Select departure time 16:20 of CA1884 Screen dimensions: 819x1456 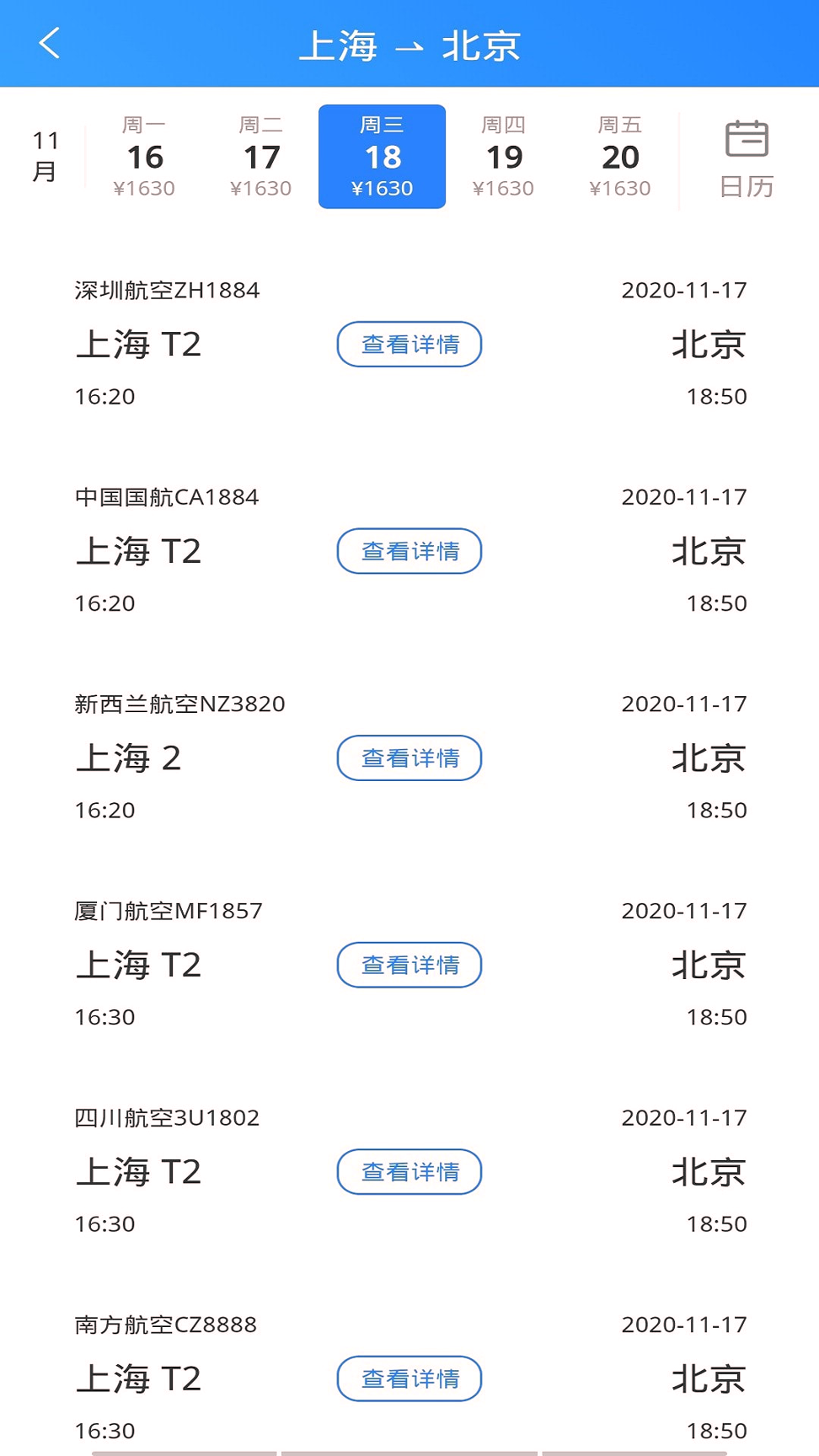pos(104,603)
